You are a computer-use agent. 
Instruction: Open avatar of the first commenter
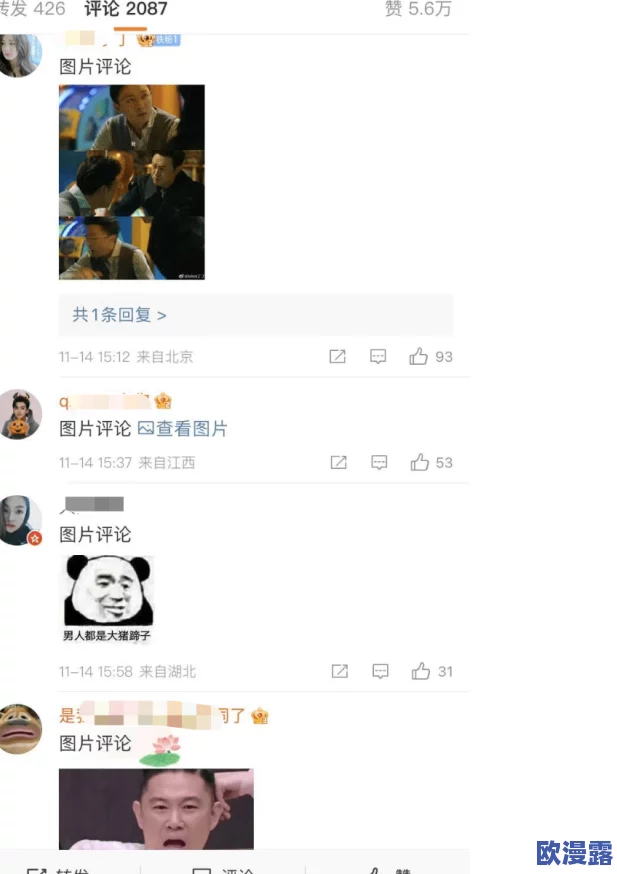(x=20, y=56)
